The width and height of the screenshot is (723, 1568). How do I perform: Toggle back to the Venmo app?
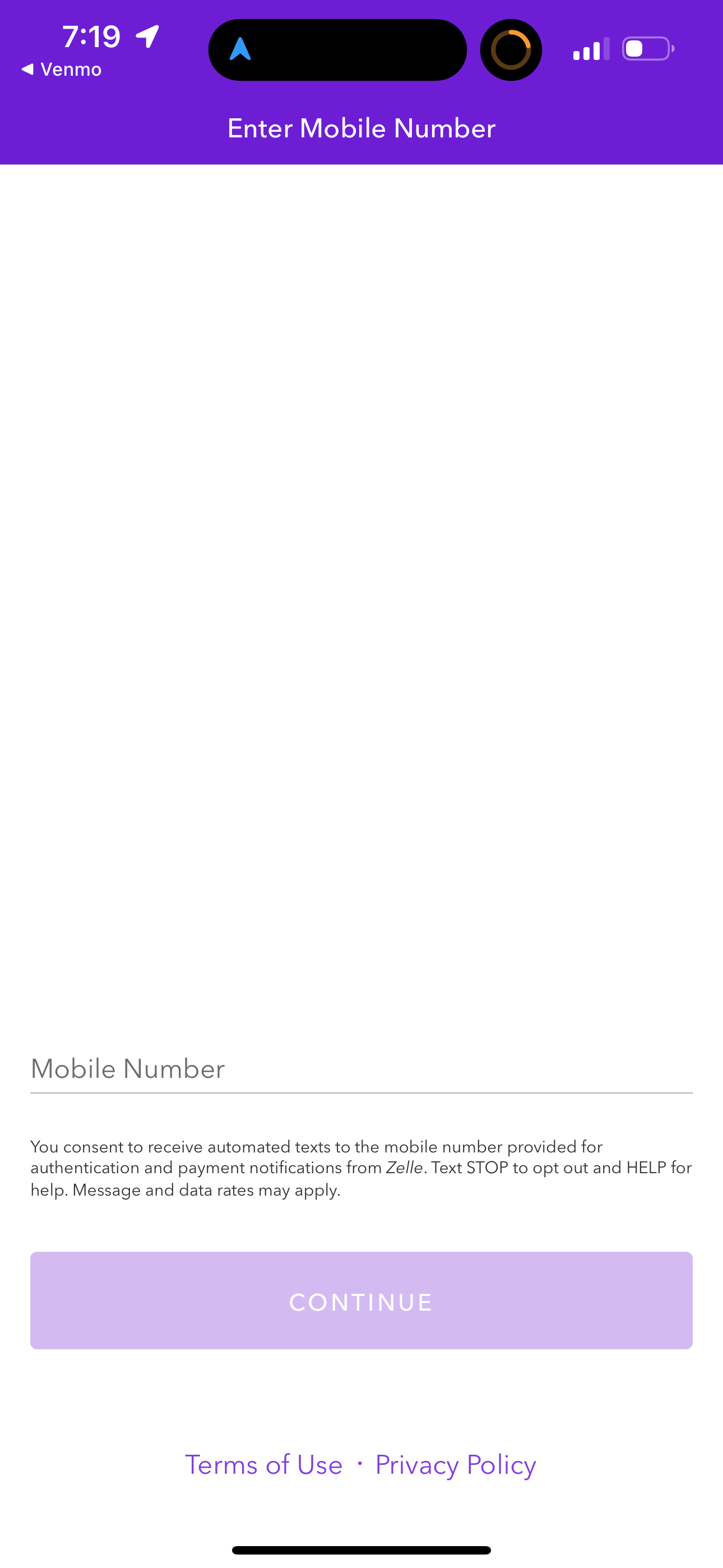[x=61, y=69]
